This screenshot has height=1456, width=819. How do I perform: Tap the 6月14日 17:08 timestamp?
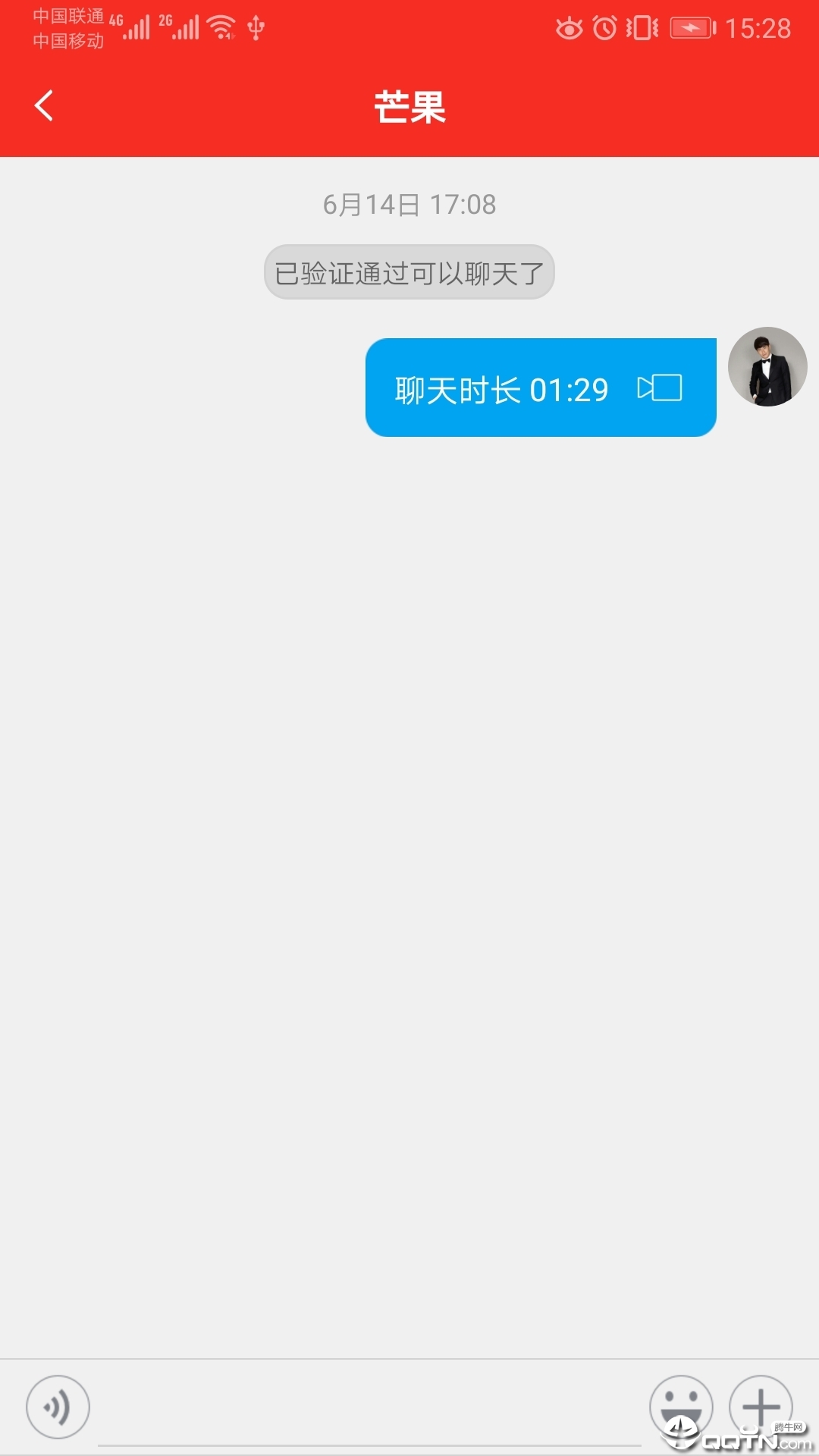click(x=409, y=203)
